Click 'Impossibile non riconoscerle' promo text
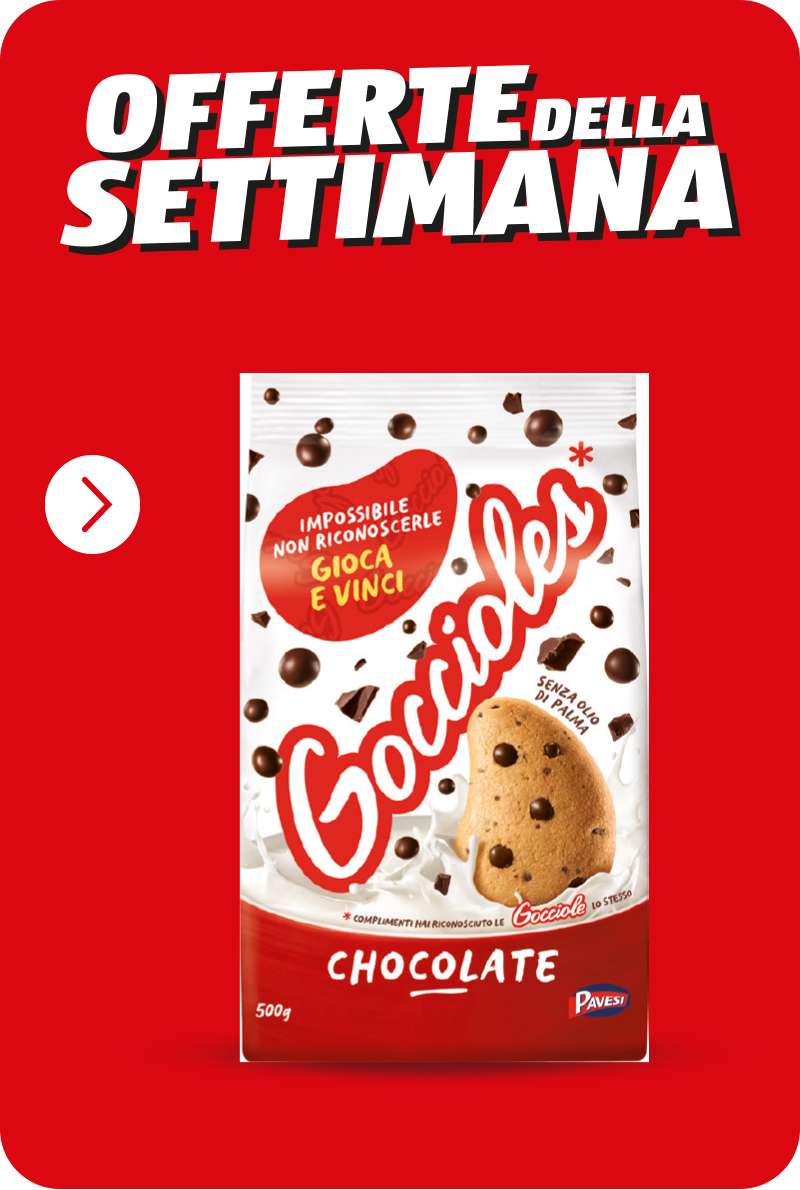The height and width of the screenshot is (1190, 800). coord(357,528)
